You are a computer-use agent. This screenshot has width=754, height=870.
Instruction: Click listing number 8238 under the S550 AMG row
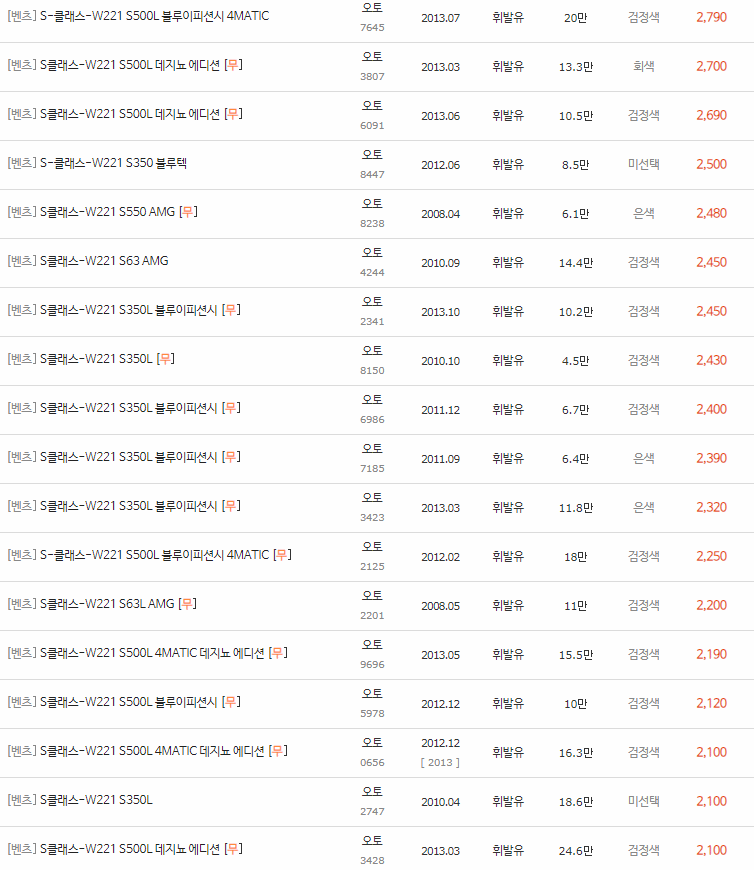pyautogui.click(x=374, y=221)
